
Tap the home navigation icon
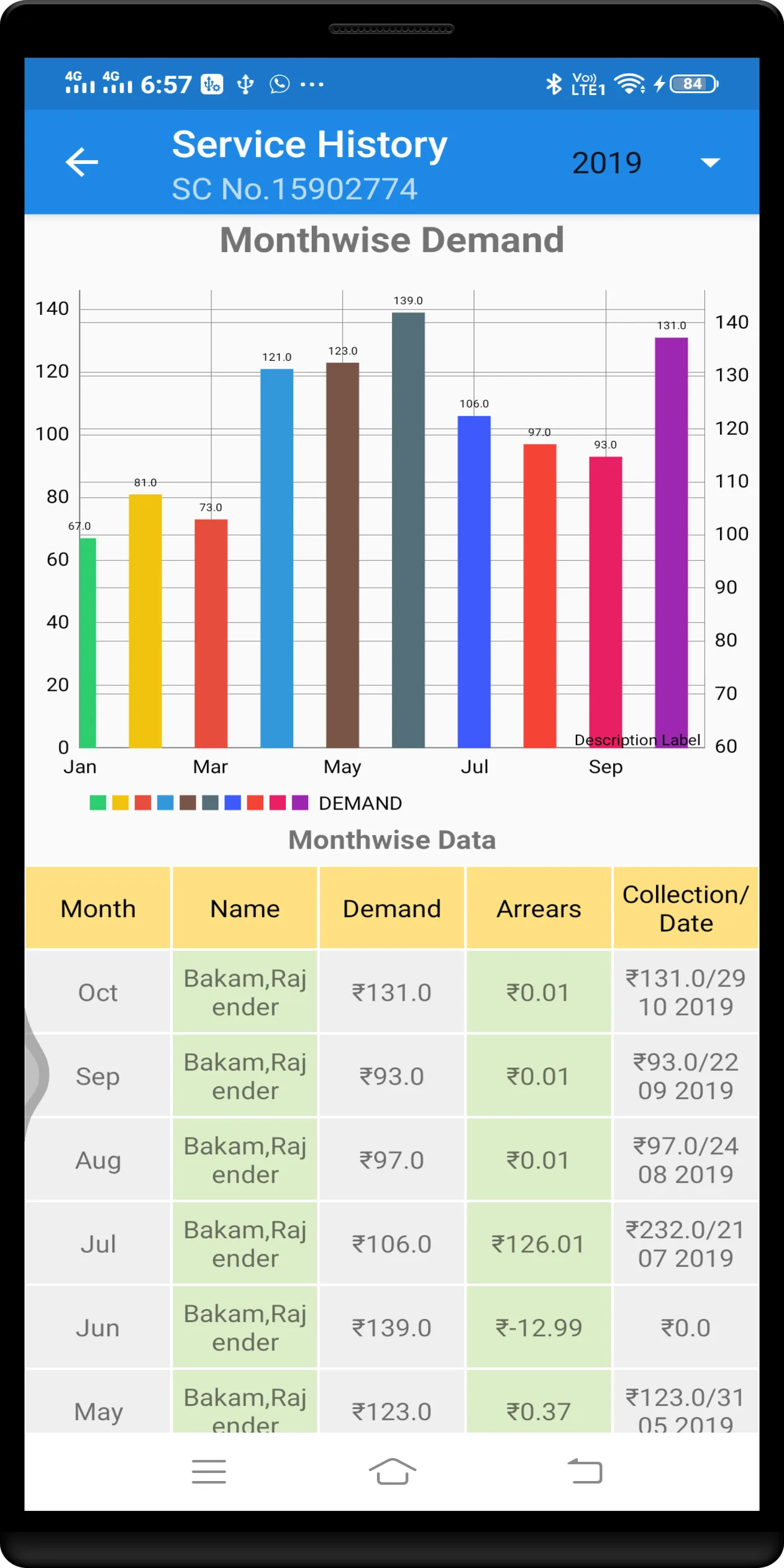click(x=392, y=1472)
